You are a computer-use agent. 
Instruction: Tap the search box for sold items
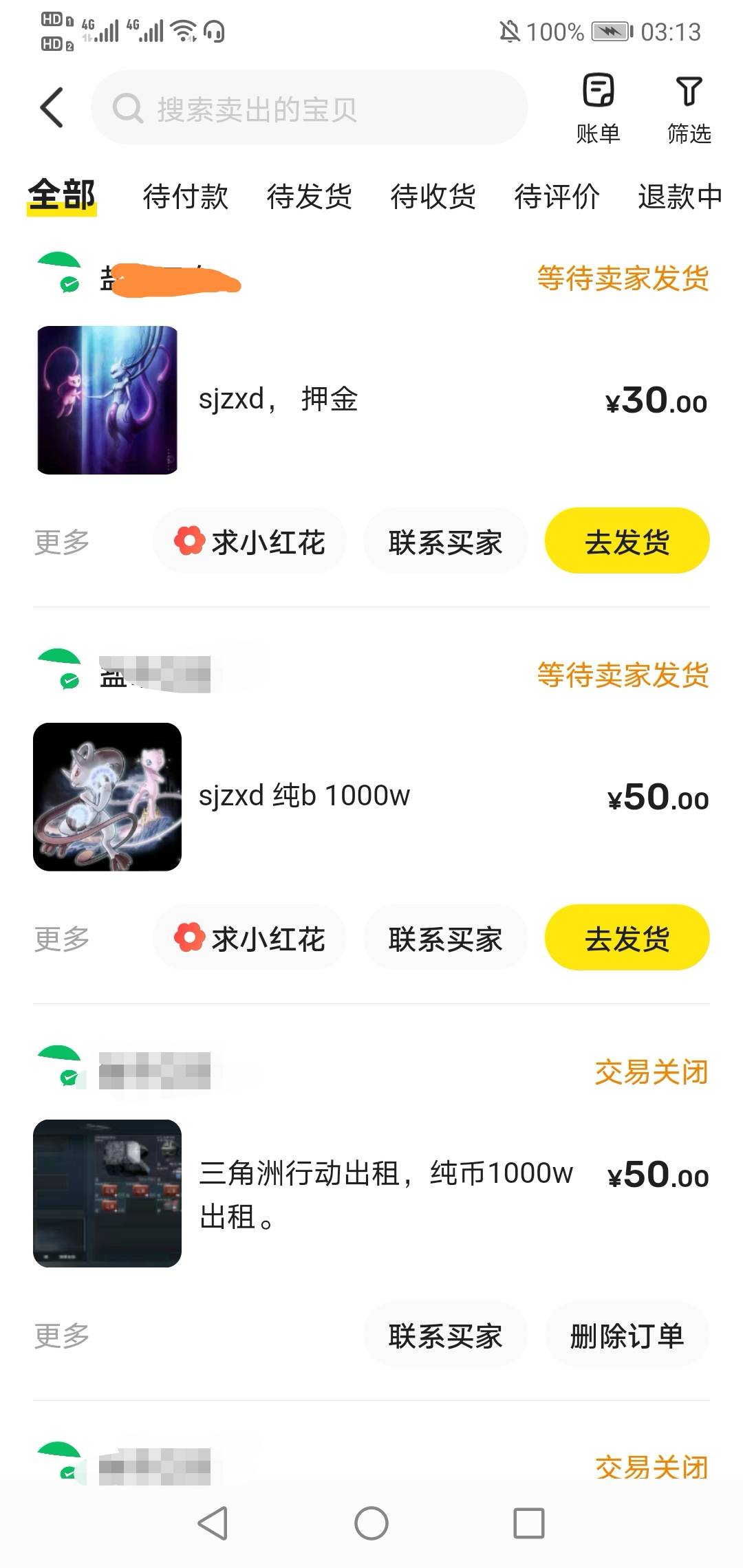(x=310, y=108)
